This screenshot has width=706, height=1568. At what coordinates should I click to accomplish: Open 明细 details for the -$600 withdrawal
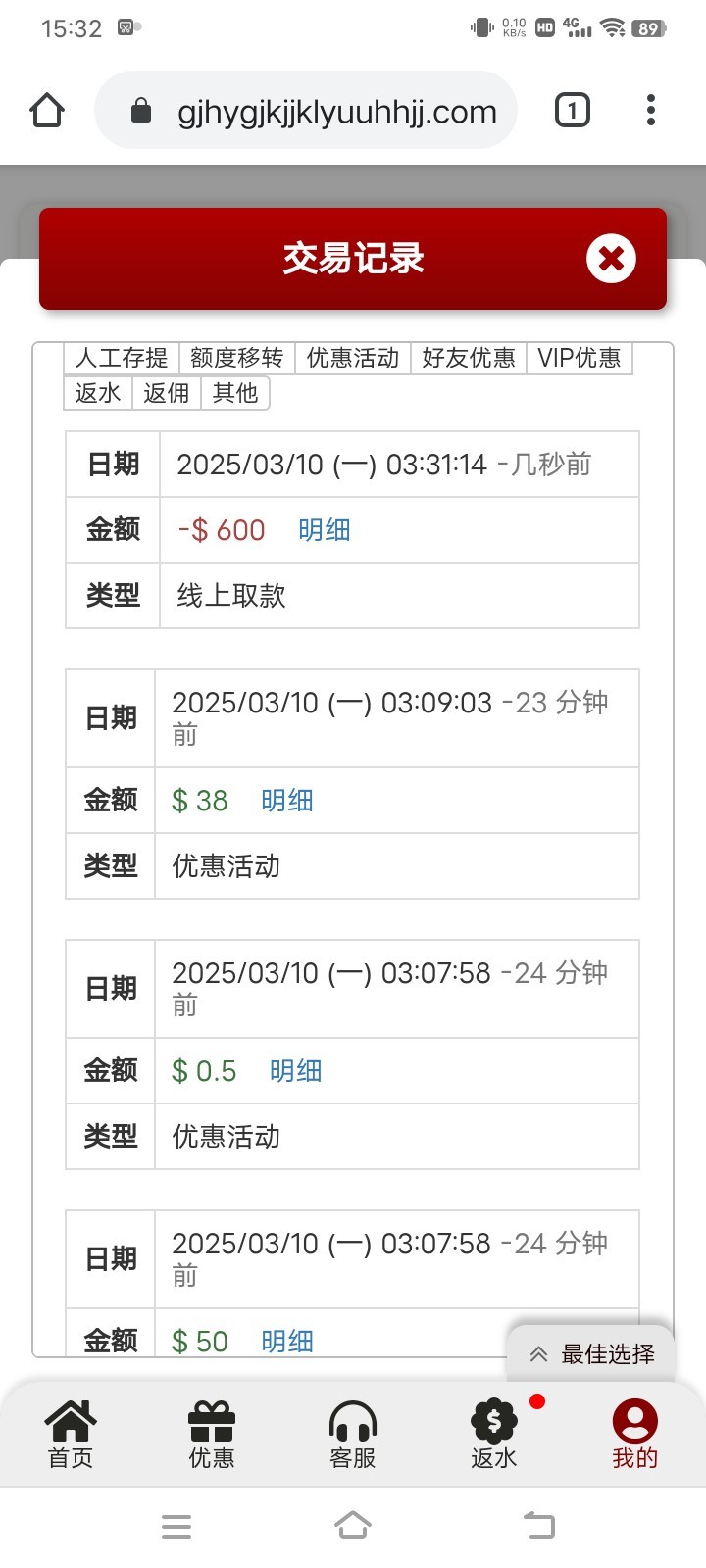pos(324,529)
